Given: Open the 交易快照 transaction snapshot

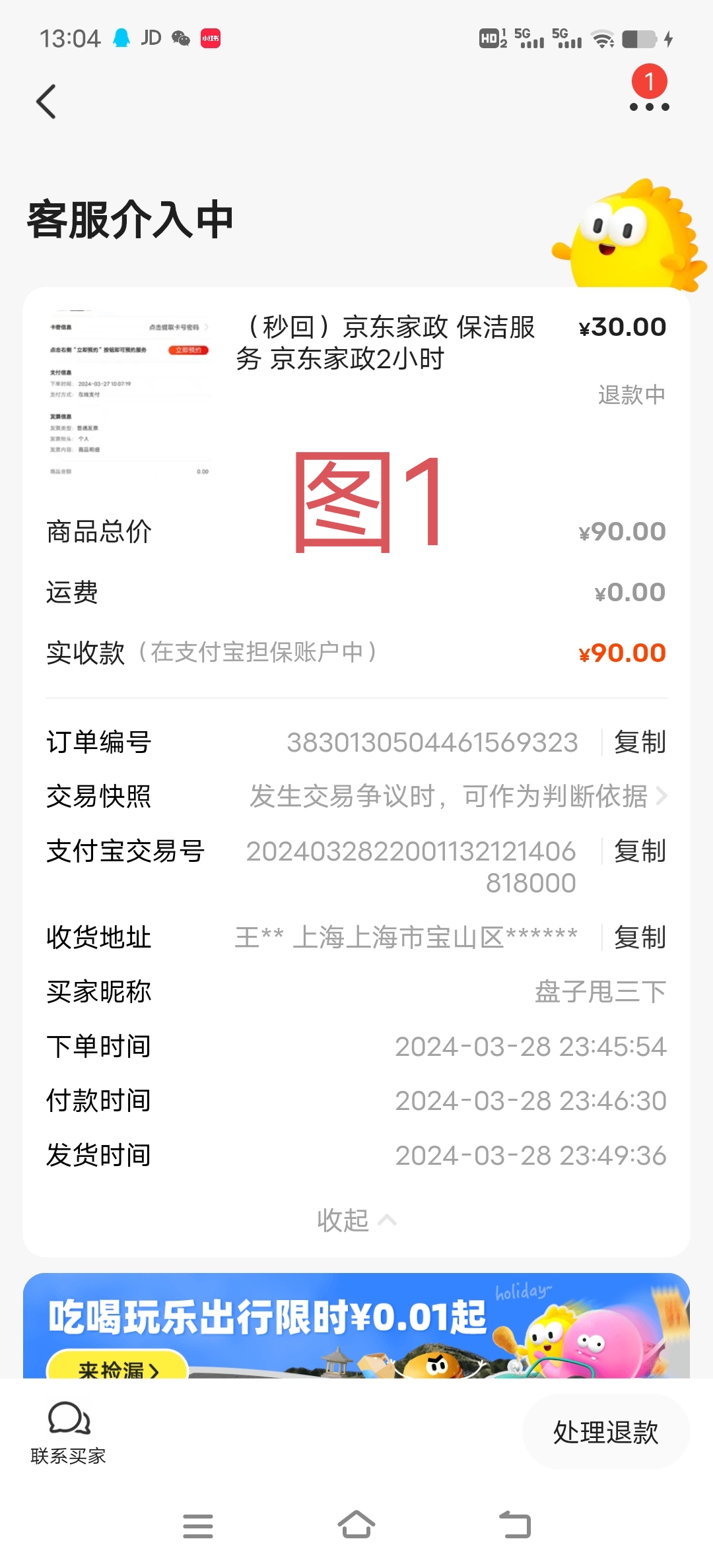Looking at the screenshot, I should point(457,797).
